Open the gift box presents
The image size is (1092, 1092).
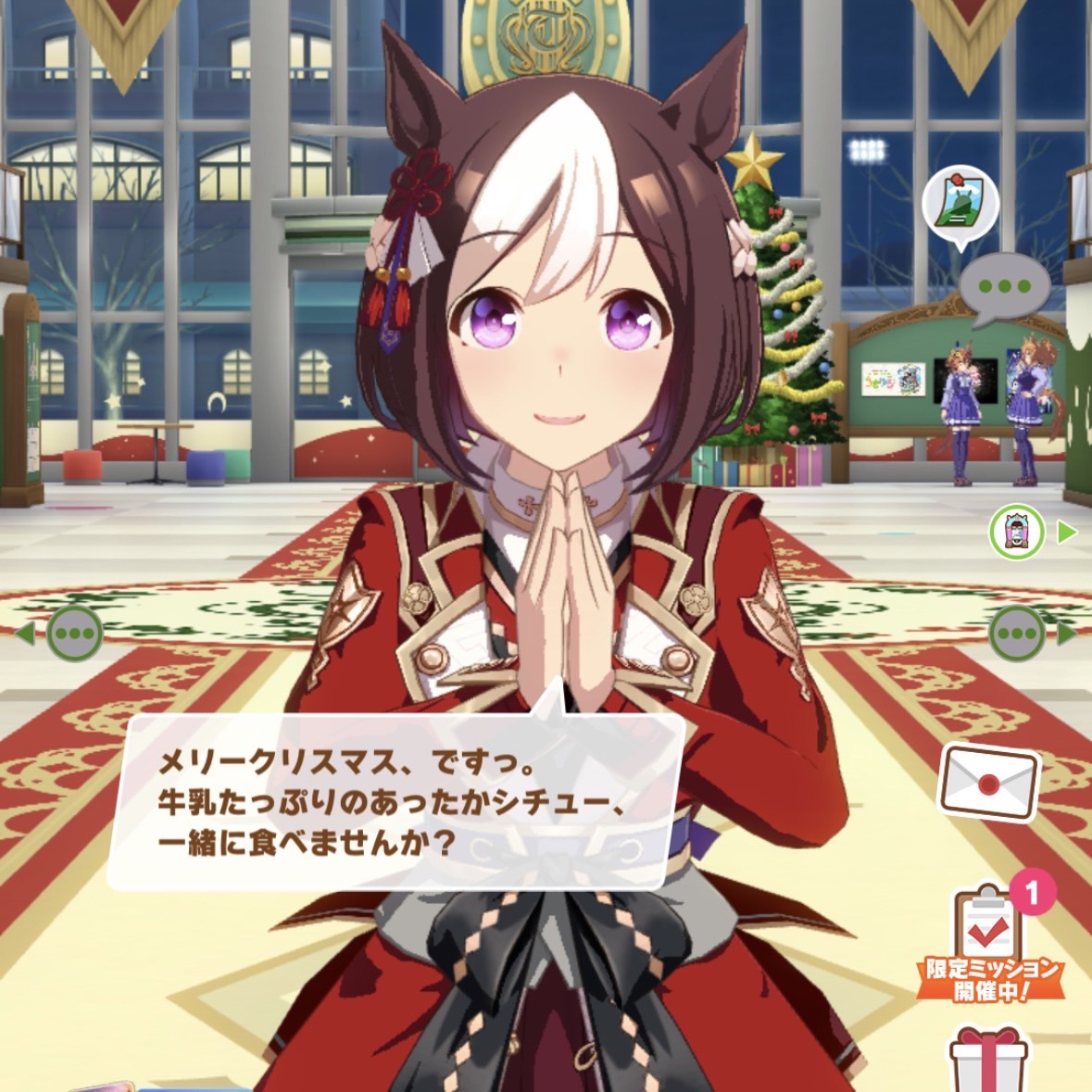[x=989, y=1059]
